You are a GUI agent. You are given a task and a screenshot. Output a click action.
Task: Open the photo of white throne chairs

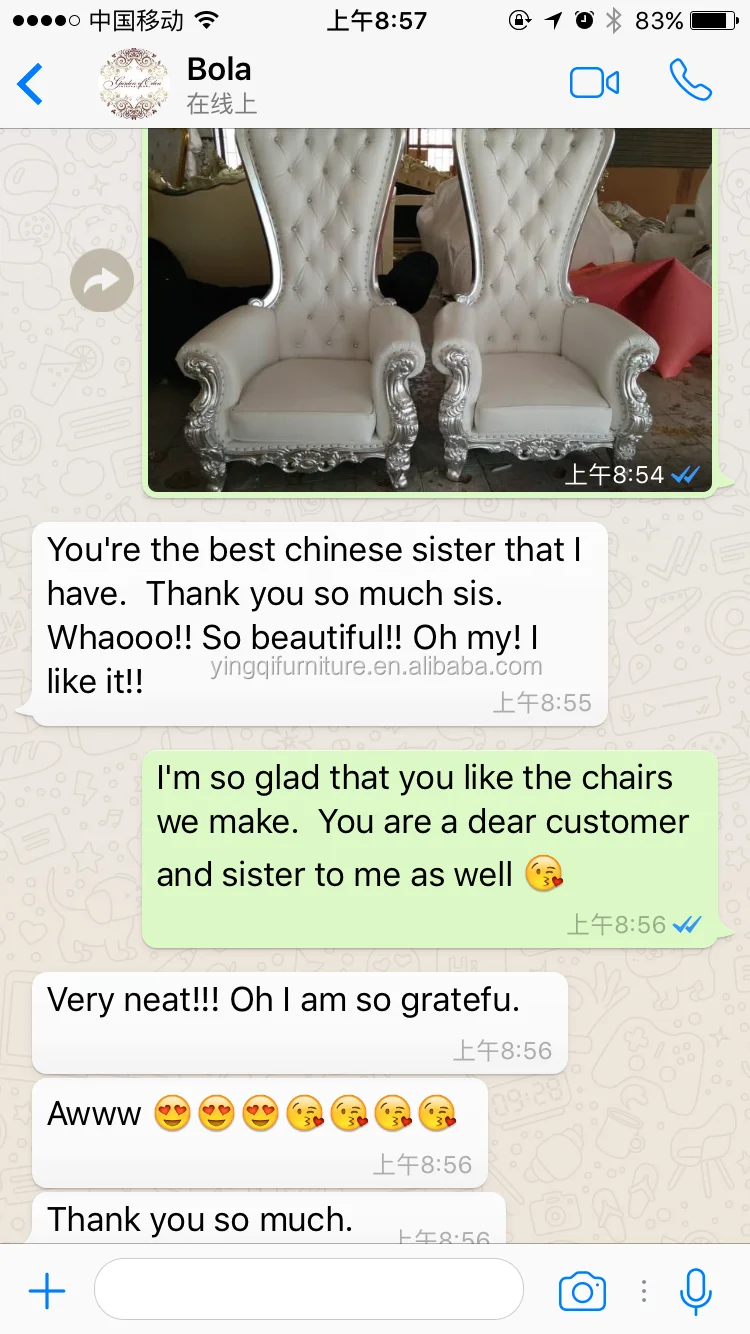point(430,311)
